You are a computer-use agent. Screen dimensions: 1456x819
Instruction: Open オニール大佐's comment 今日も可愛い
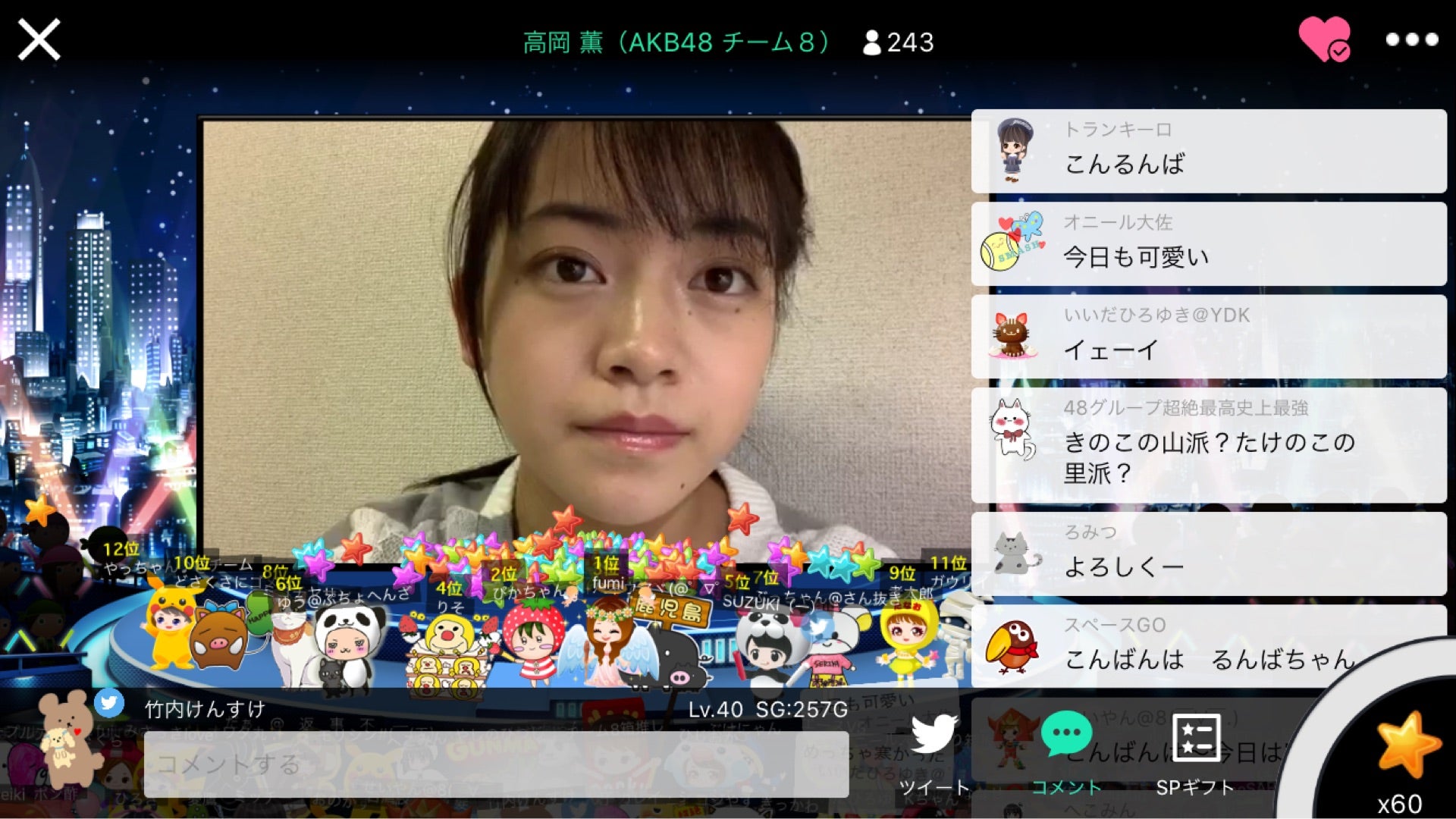1208,244
